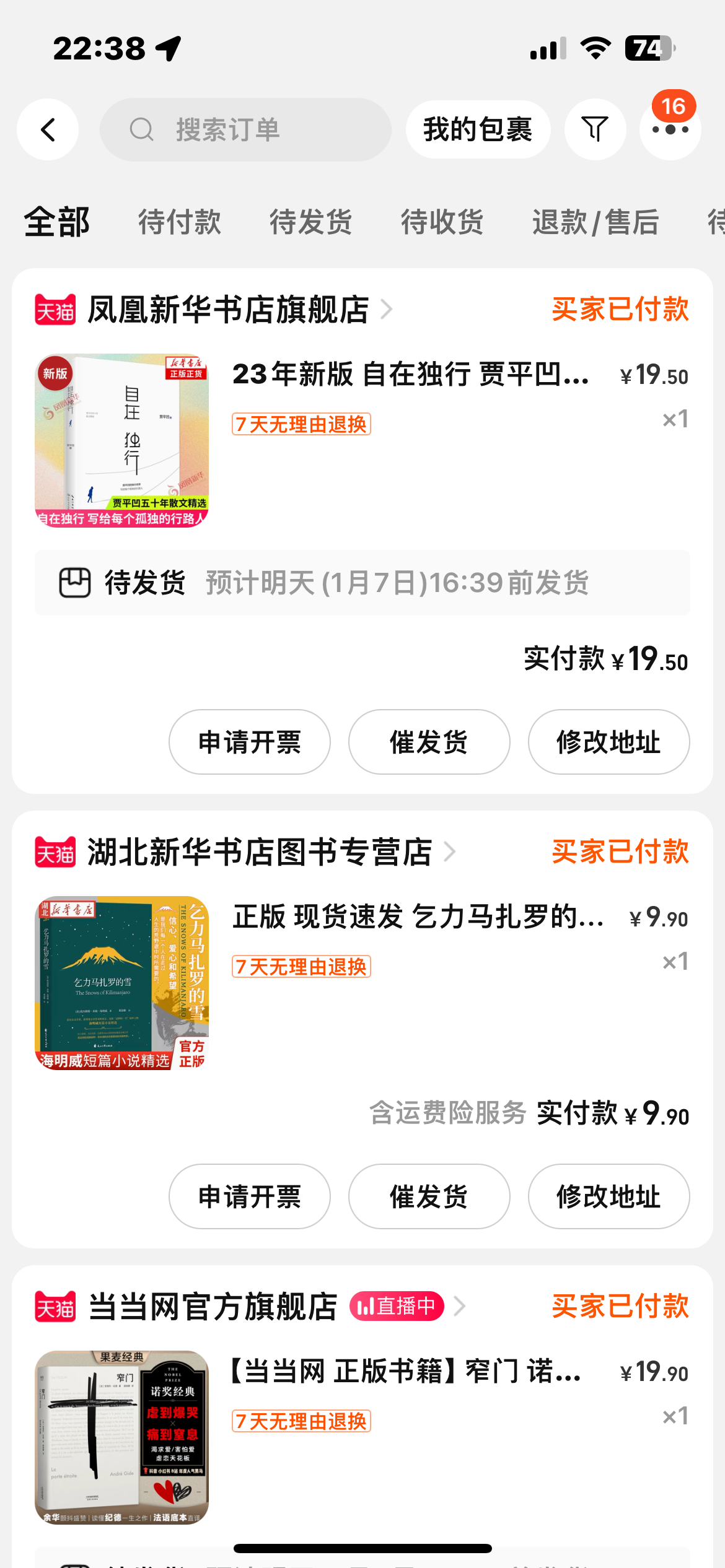Tap 催发货 for the 自在独行 order
The height and width of the screenshot is (1568, 725).
pyautogui.click(x=429, y=742)
